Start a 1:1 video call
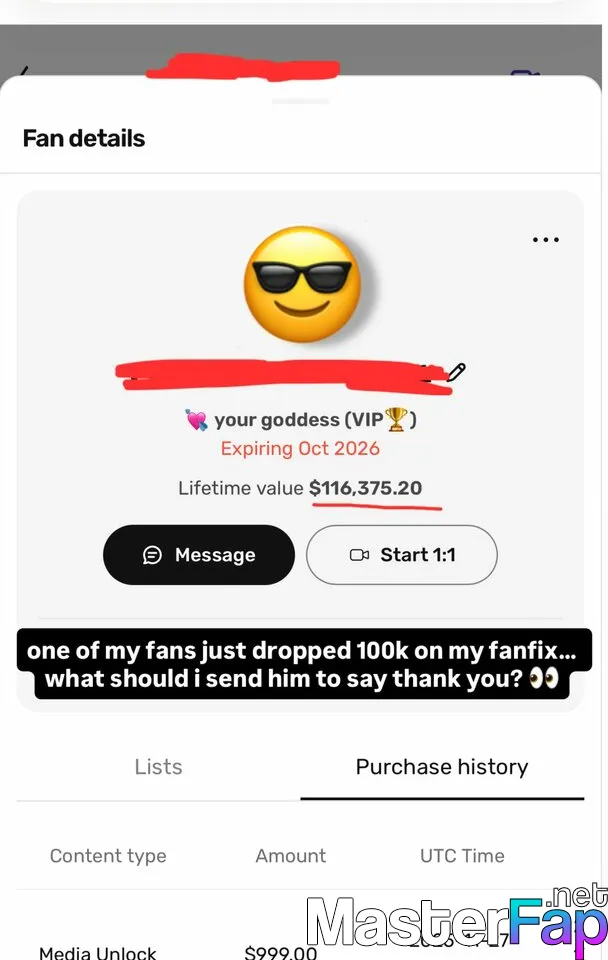Viewport: 608px width, 960px height. (402, 555)
